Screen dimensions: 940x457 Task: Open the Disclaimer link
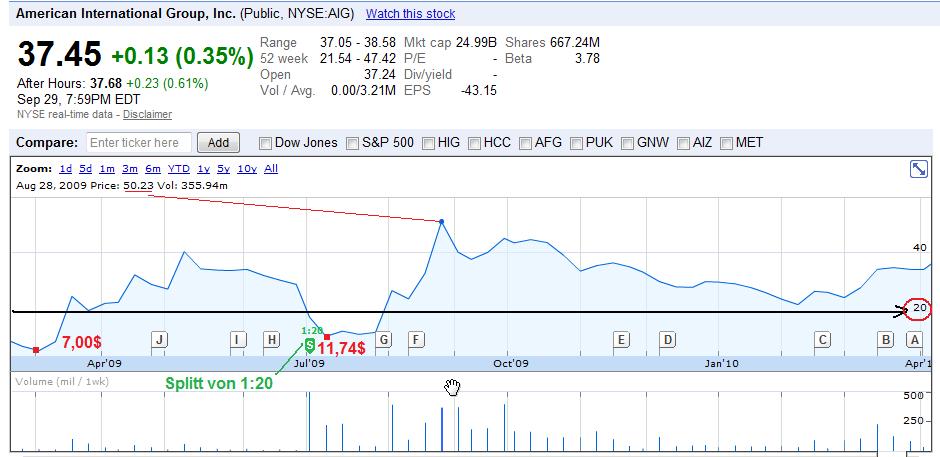pyautogui.click(x=147, y=114)
